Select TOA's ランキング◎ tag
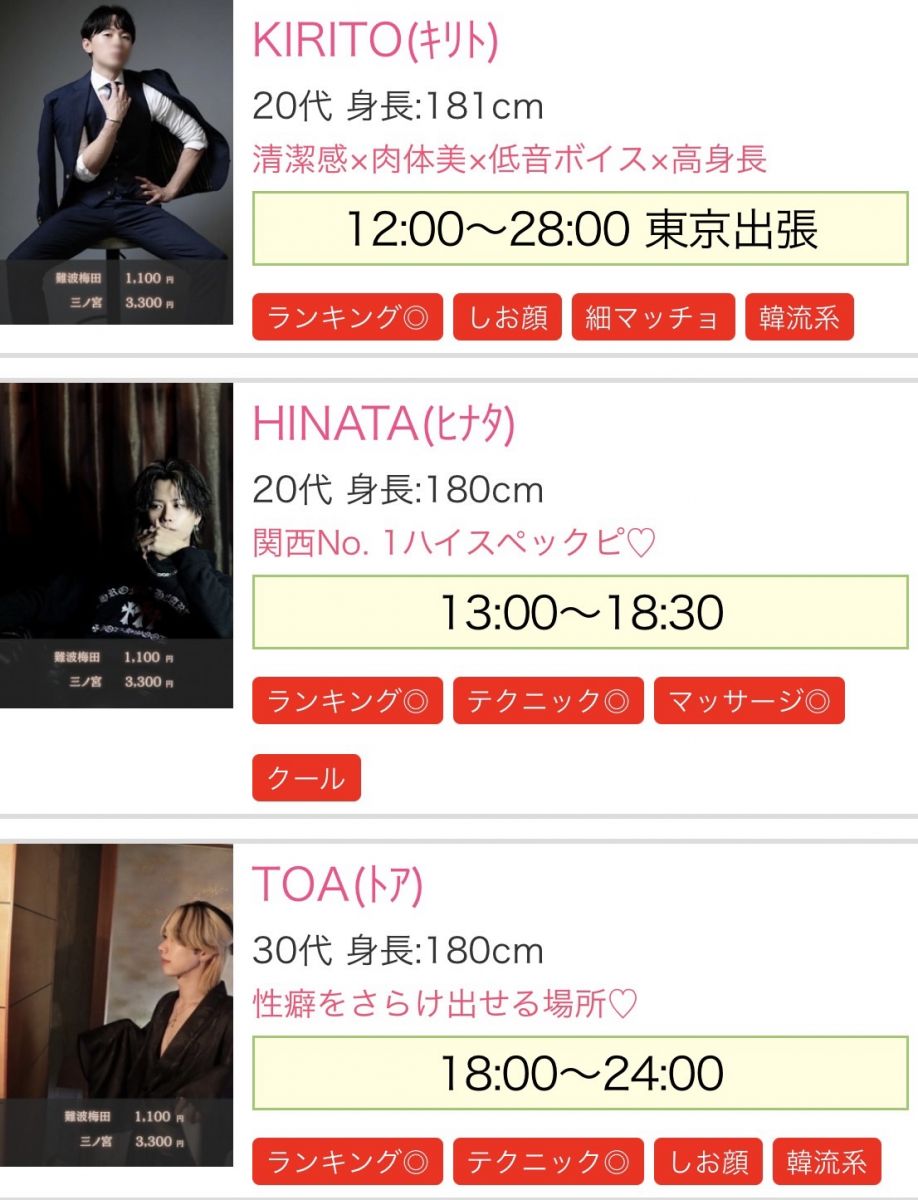918x1200 pixels. (x=347, y=1161)
